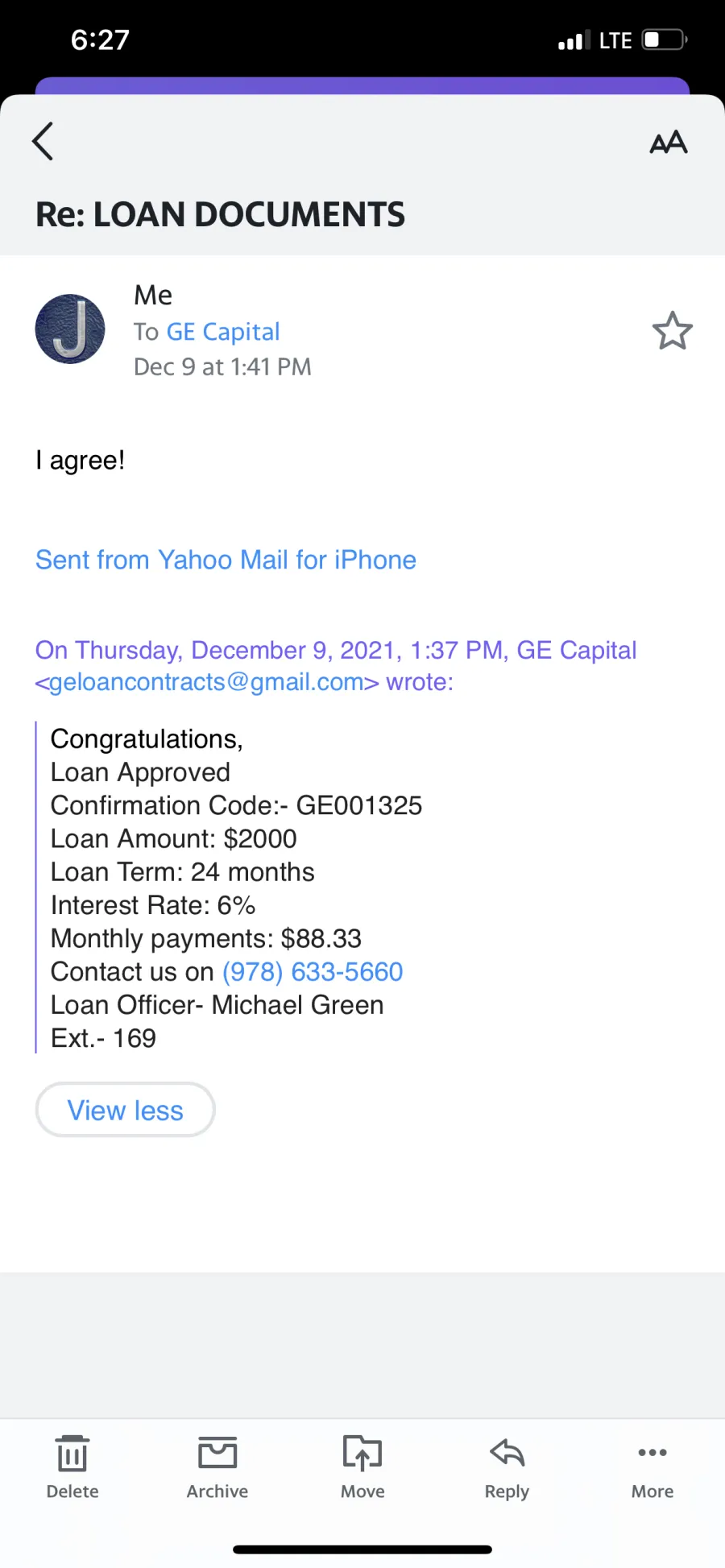This screenshot has height=1568, width=725.
Task: Collapse the quoted message with View less
Action: tap(126, 1111)
